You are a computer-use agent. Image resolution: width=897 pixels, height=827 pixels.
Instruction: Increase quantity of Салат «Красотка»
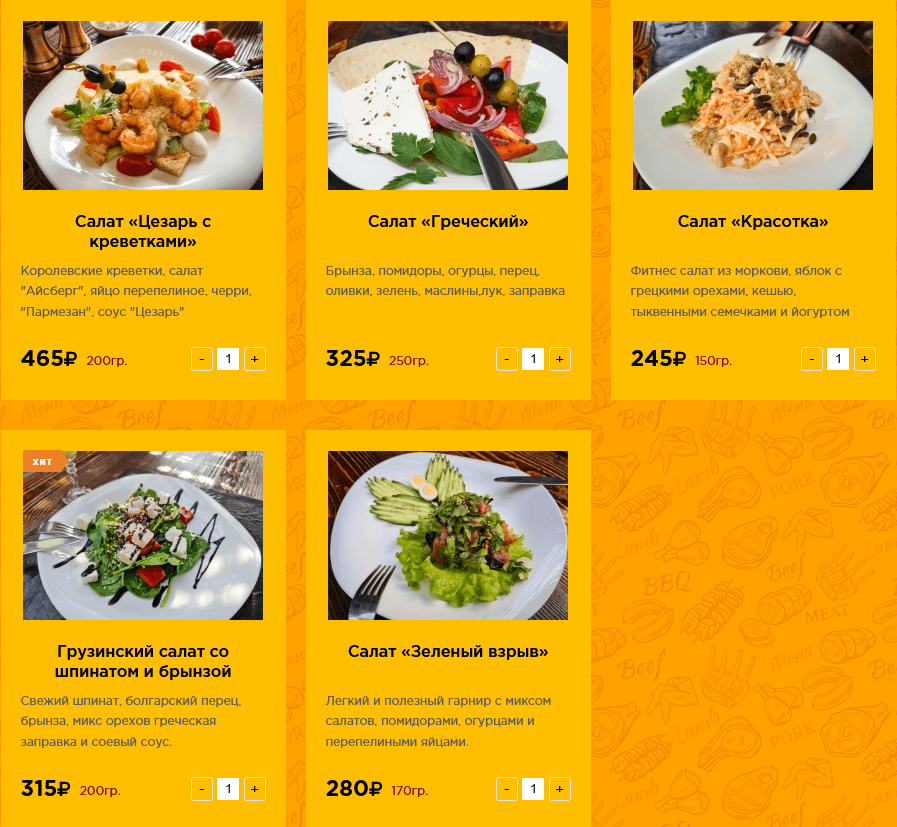(865, 359)
